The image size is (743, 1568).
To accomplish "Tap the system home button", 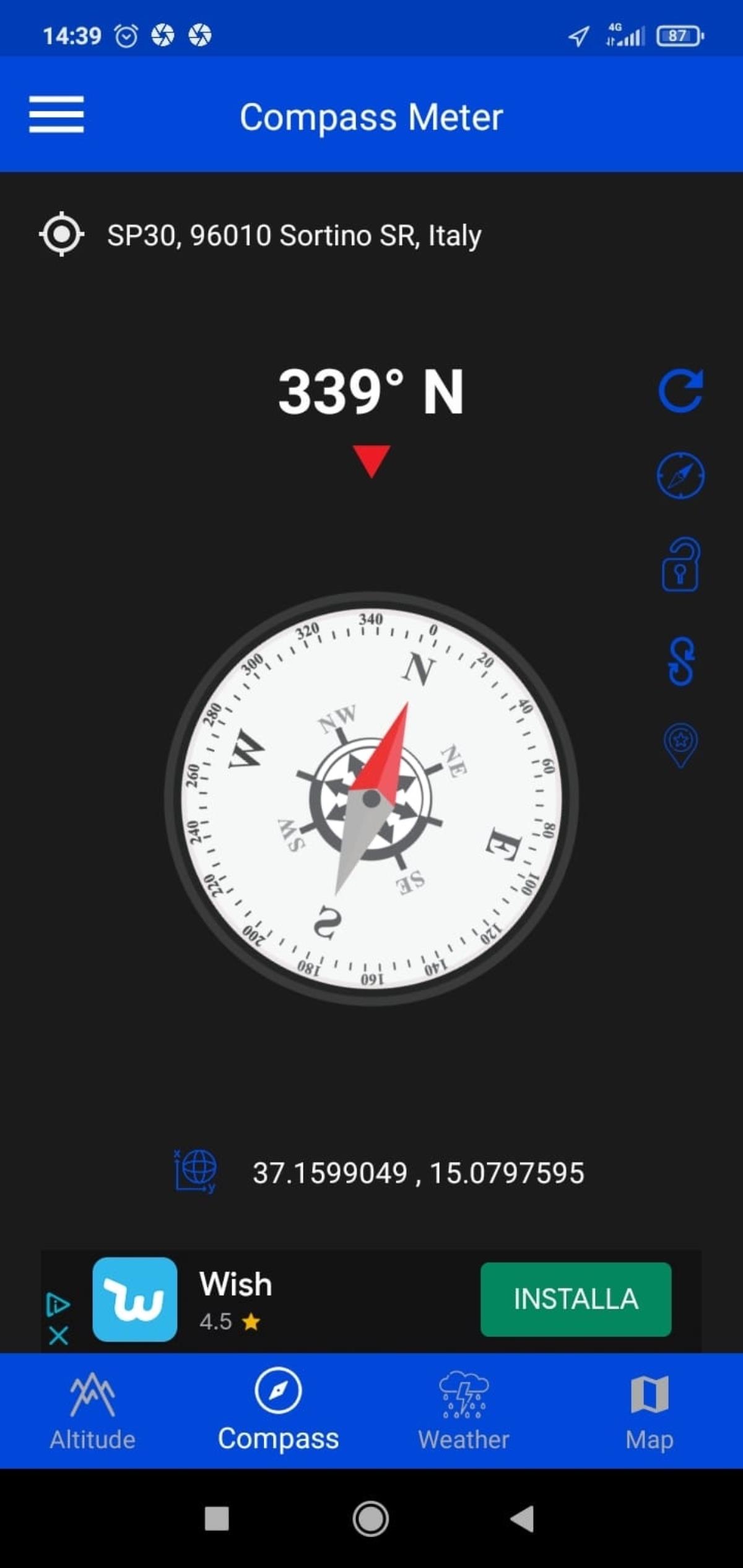I will click(x=371, y=1518).
